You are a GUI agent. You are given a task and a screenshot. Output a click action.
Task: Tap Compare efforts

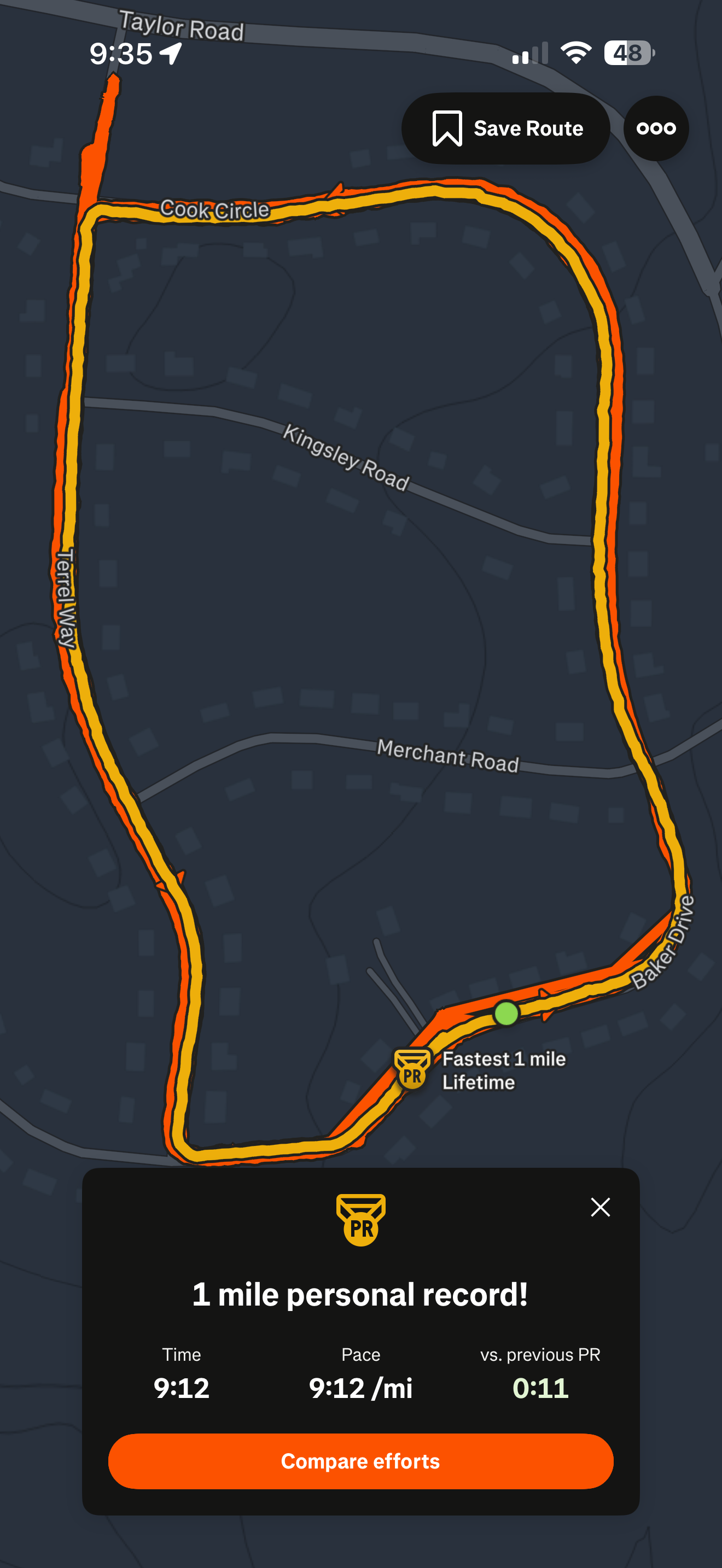pos(360,1461)
